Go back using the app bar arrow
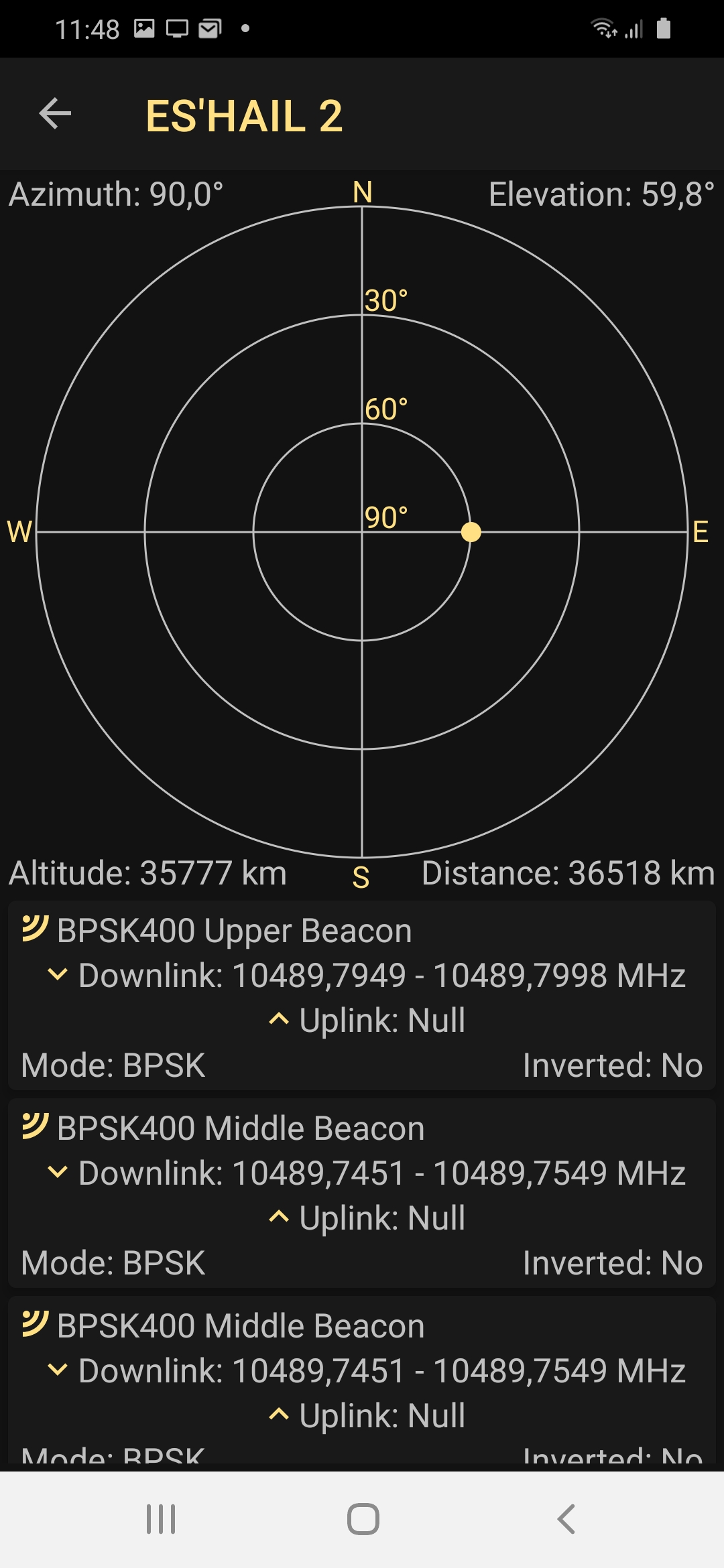 coord(55,114)
